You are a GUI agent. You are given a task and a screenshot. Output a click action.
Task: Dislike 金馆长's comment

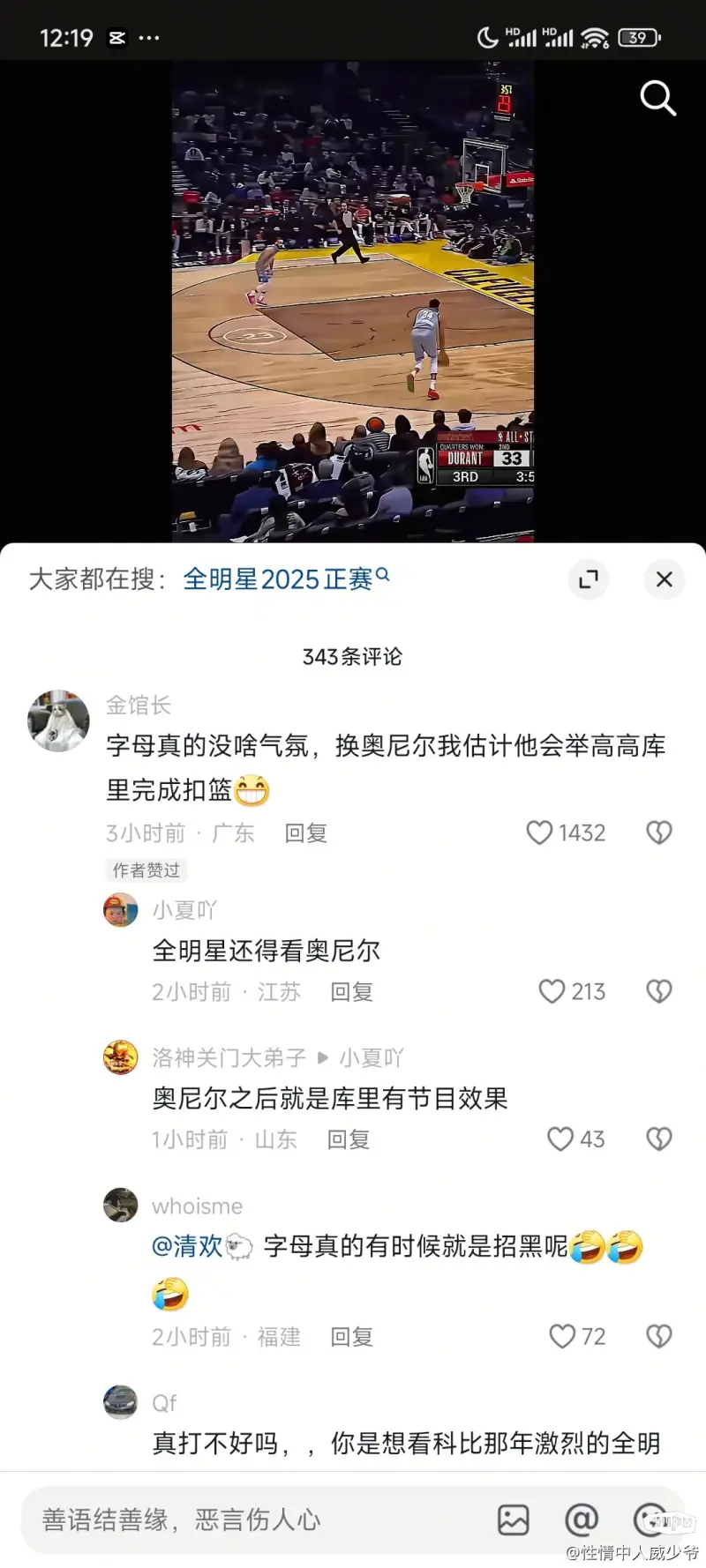[x=659, y=833]
